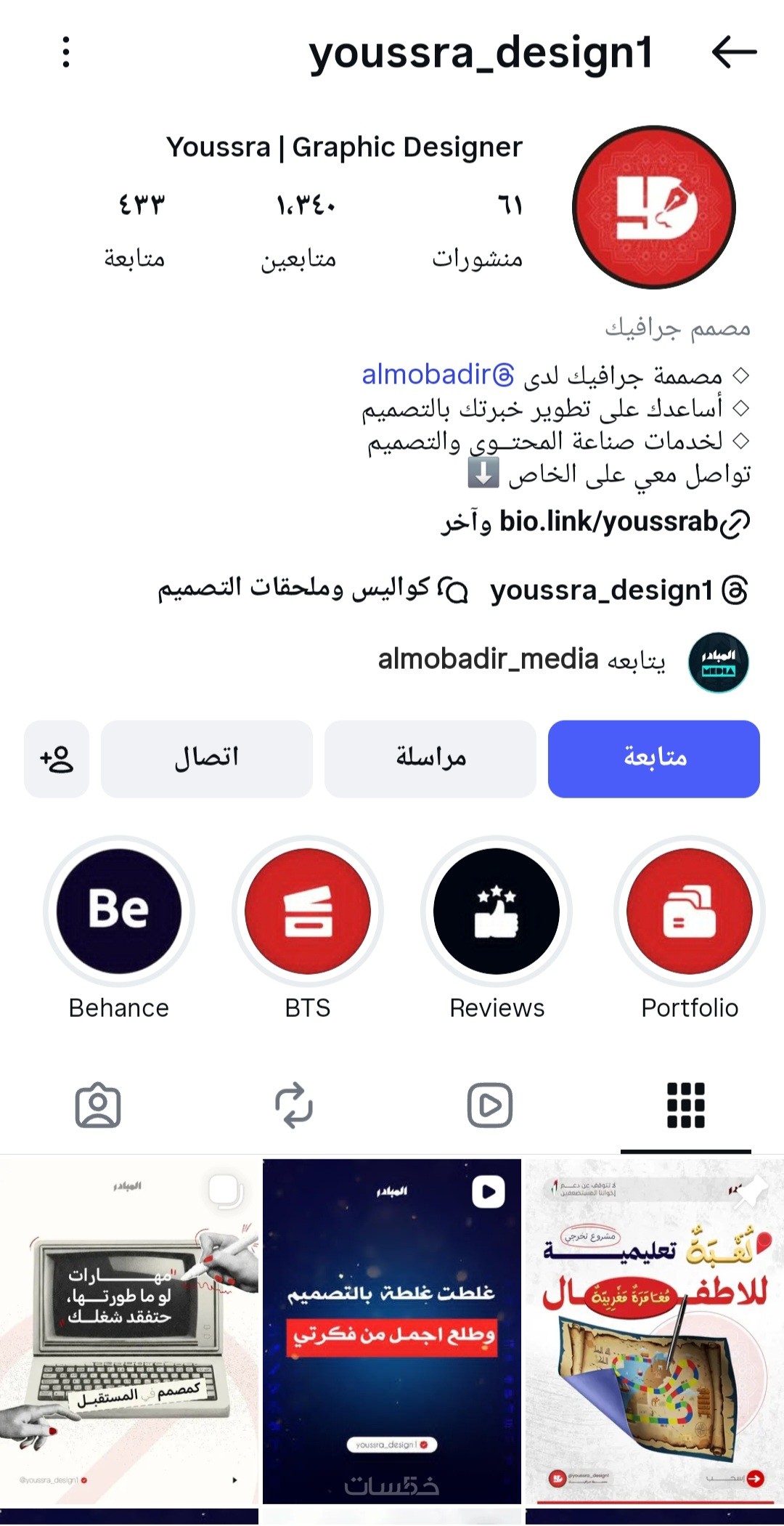Tap the اتصال contact button

click(x=207, y=758)
